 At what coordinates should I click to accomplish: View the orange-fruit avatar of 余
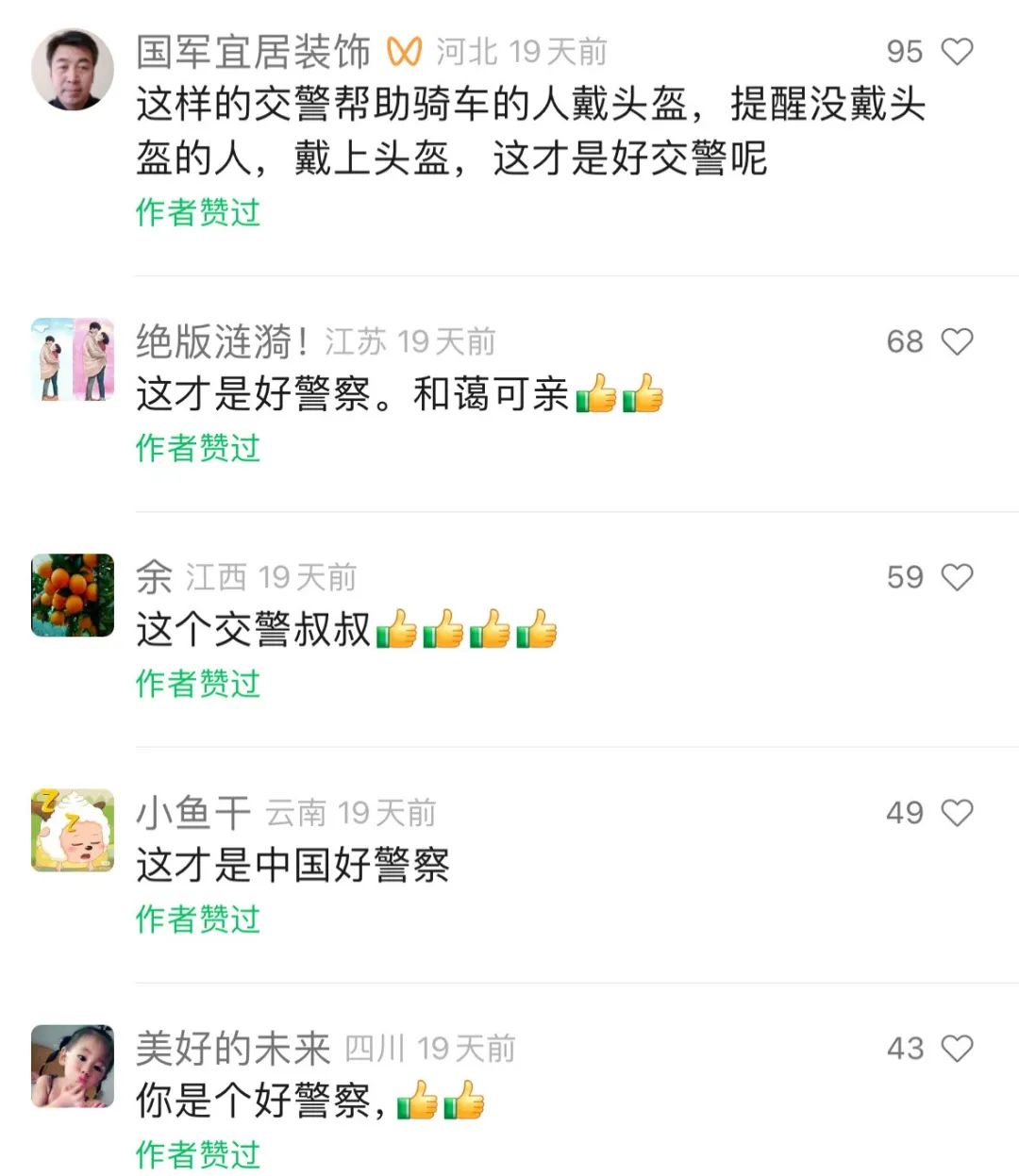tap(73, 595)
